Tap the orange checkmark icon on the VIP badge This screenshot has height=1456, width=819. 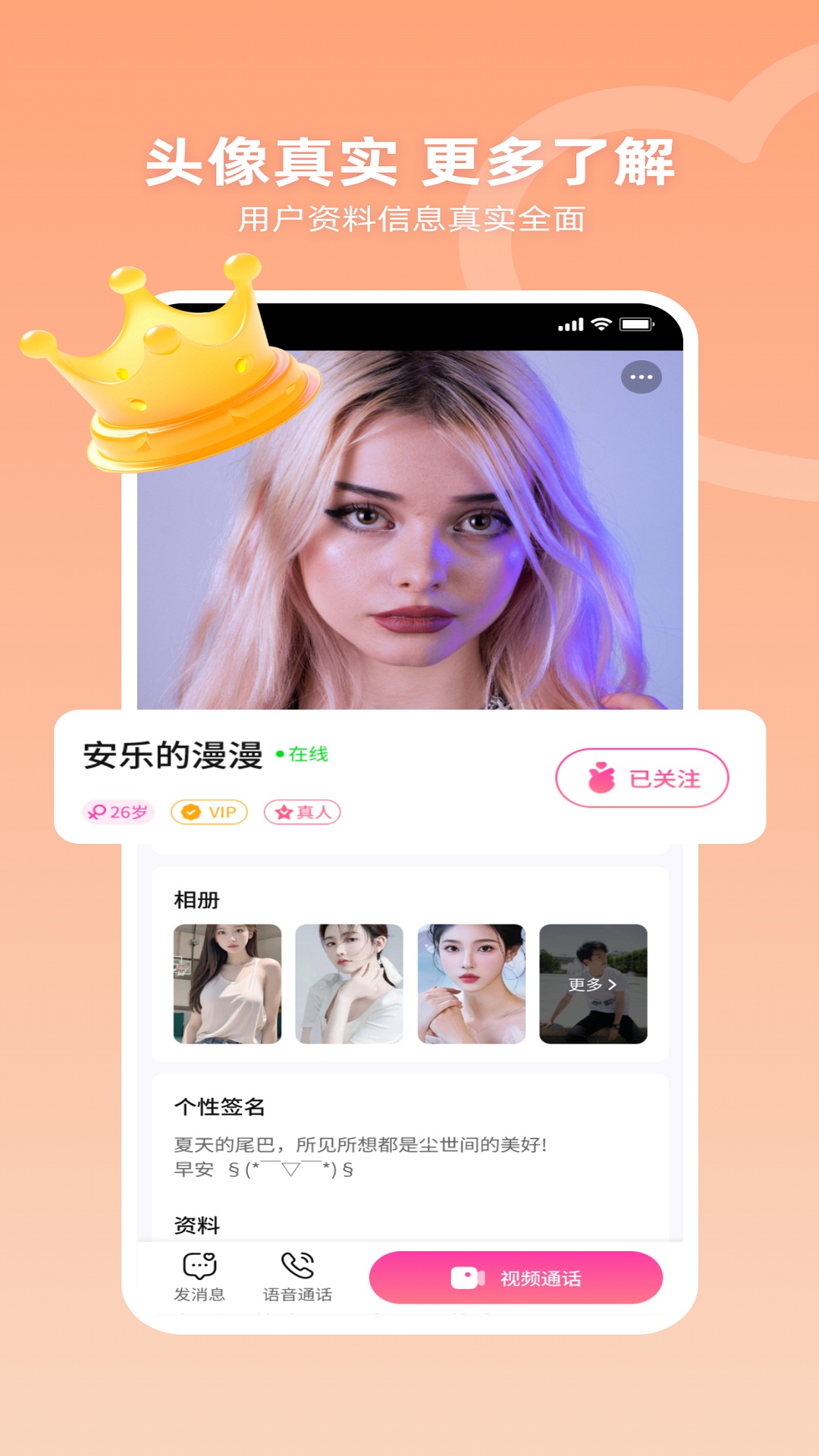click(190, 812)
